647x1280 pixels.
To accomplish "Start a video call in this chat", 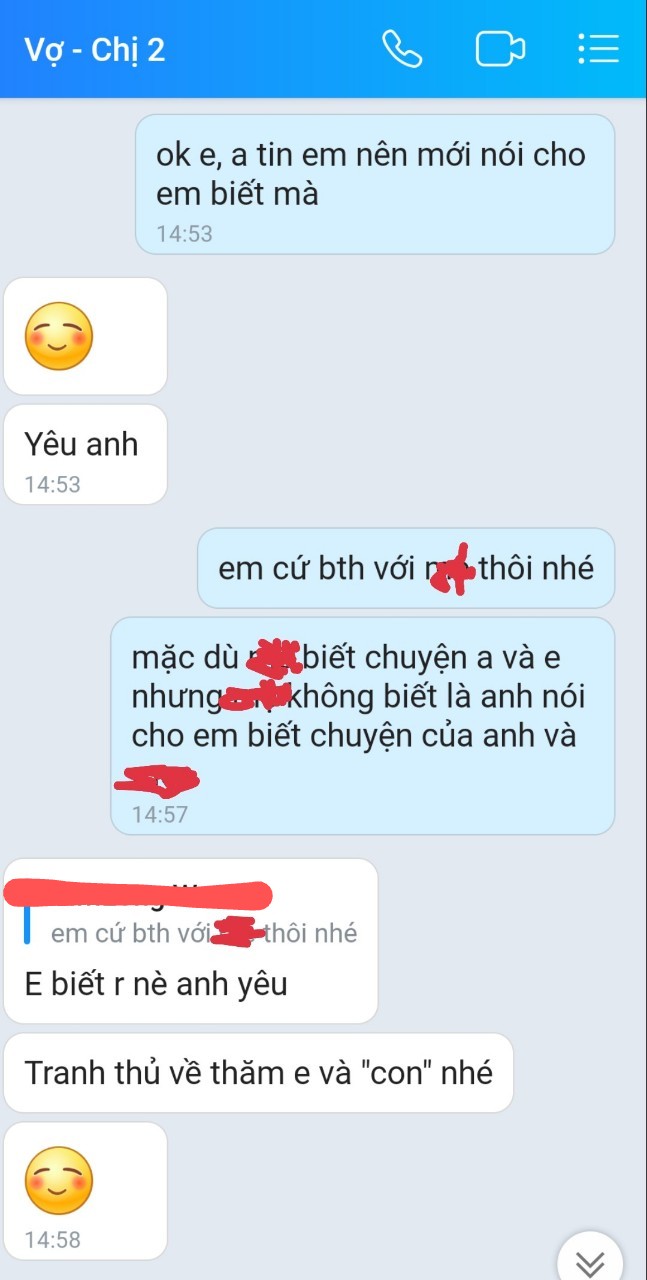I will pos(500,49).
